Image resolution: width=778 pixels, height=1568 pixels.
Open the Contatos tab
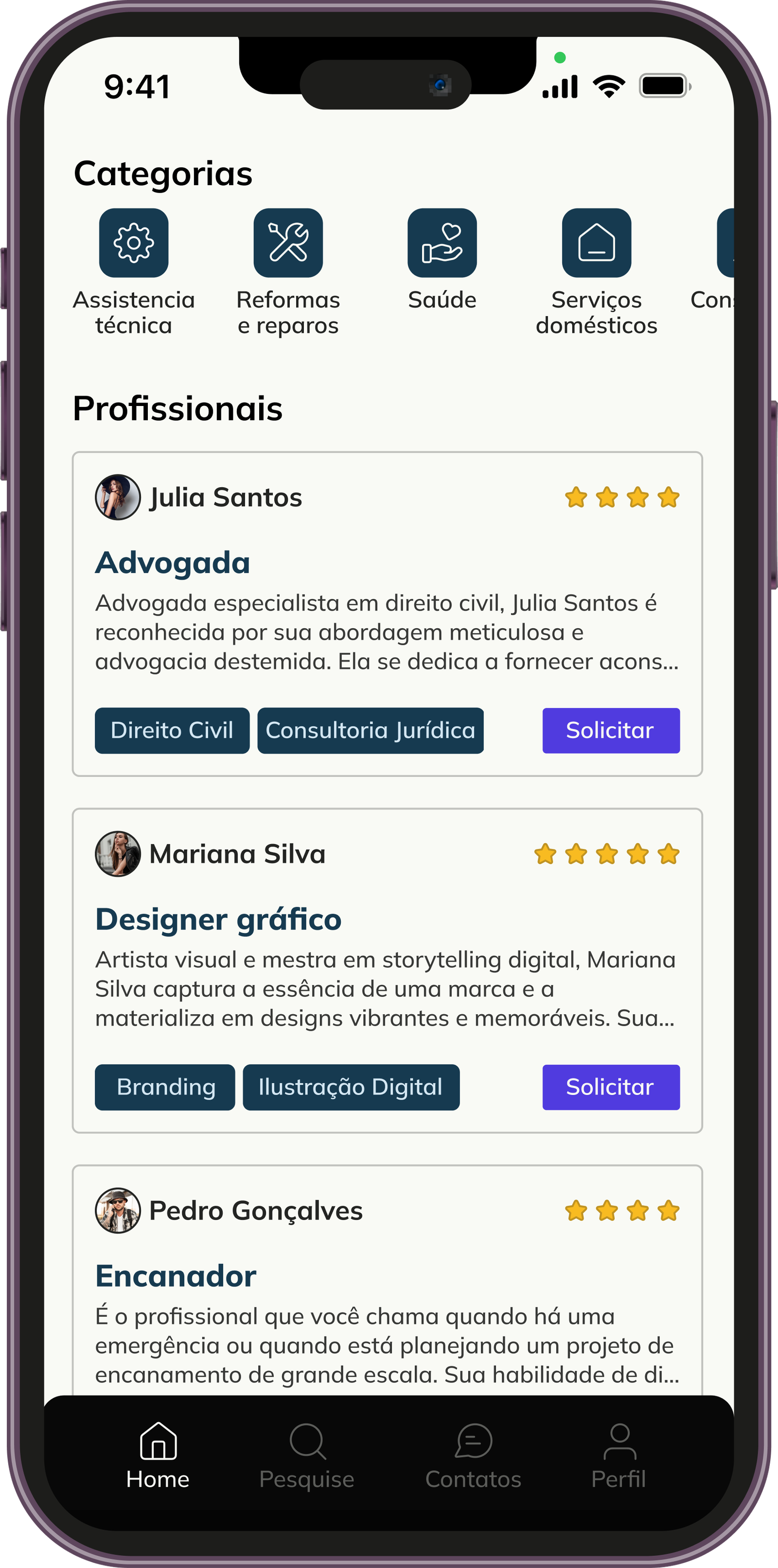pyautogui.click(x=473, y=1455)
